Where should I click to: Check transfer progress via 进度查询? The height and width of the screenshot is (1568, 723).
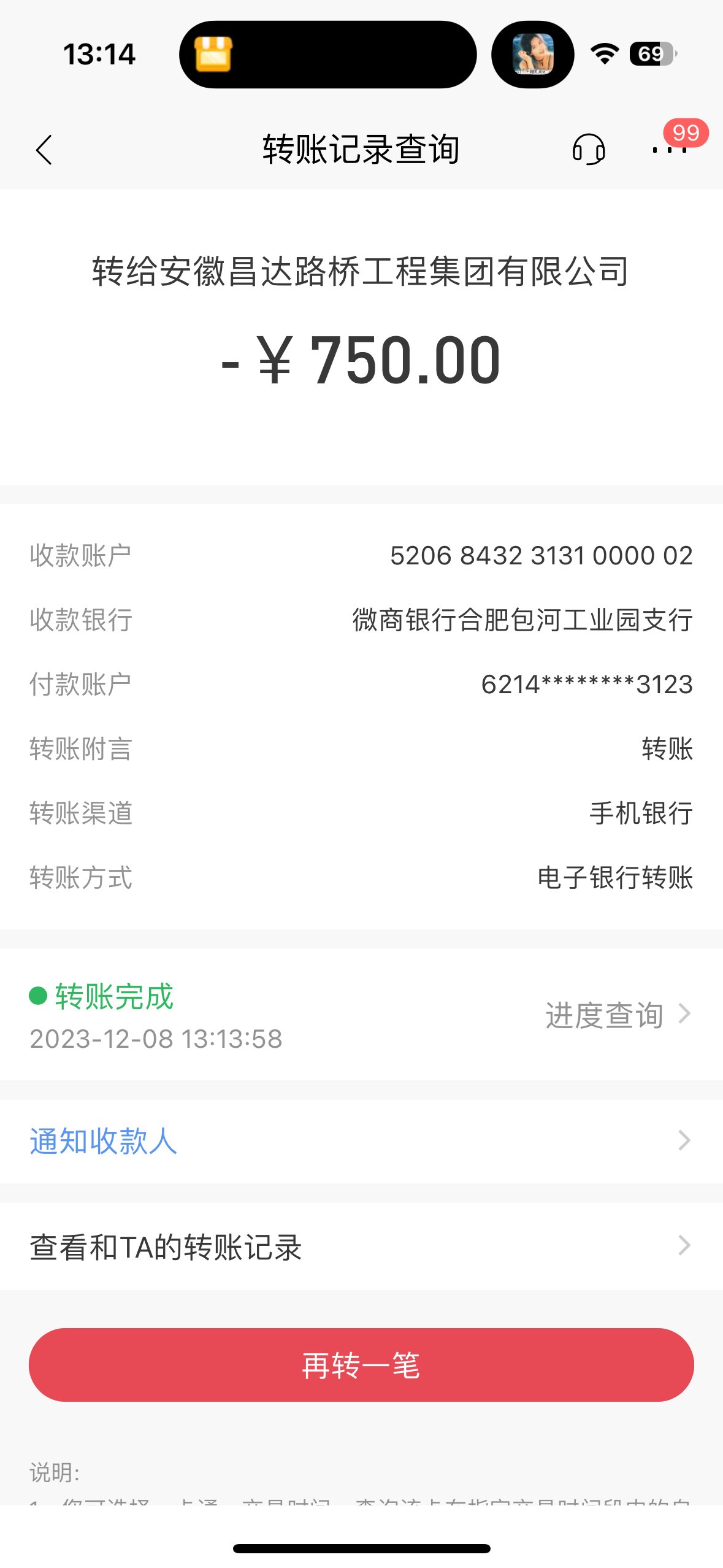point(618,1015)
